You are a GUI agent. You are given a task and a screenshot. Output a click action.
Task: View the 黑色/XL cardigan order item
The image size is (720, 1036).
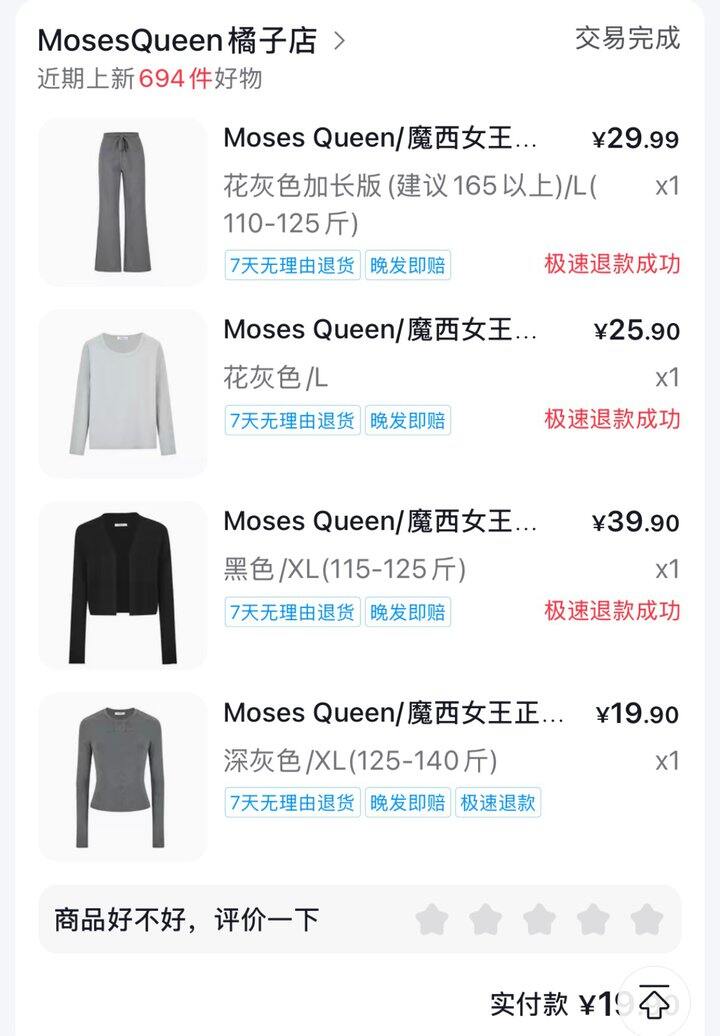coord(380,521)
